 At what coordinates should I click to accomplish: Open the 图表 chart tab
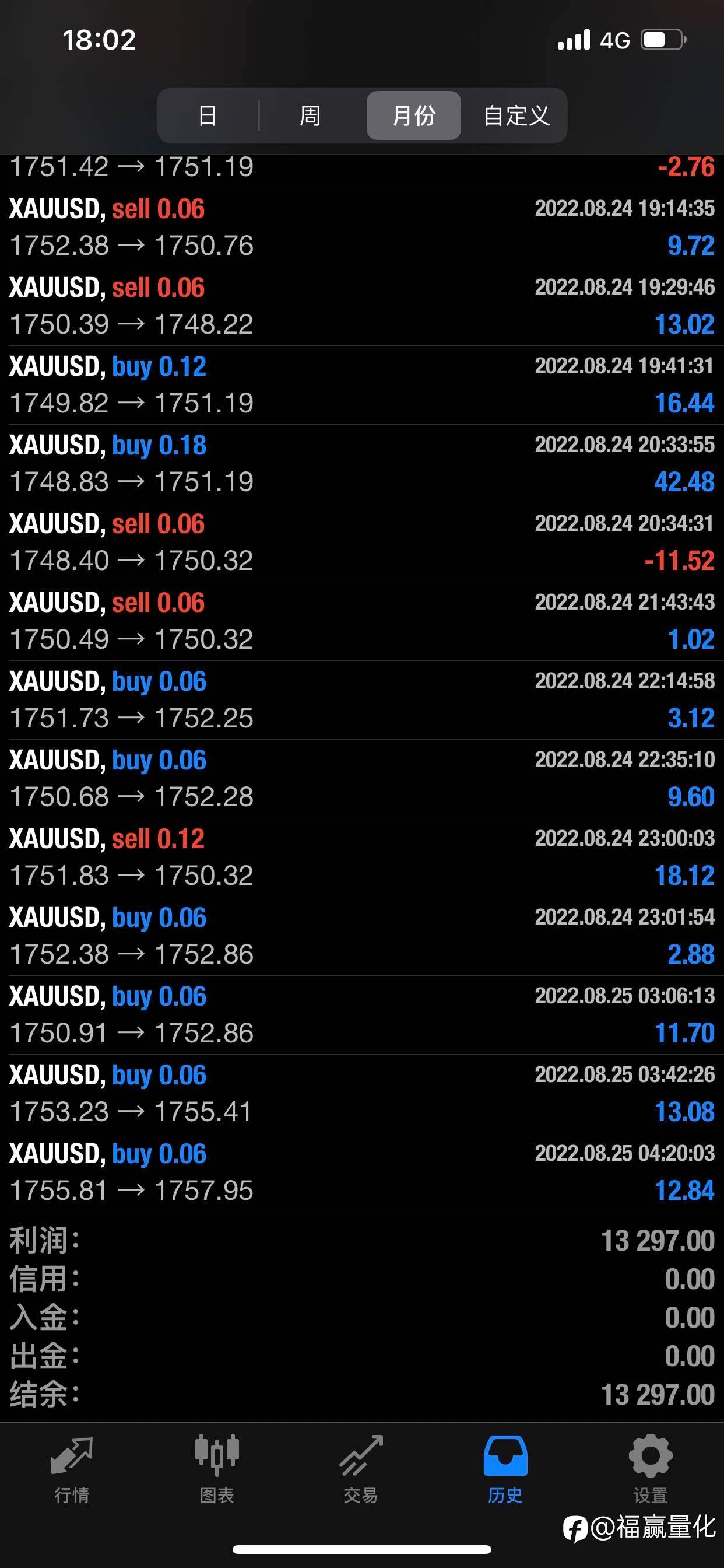point(217,1469)
